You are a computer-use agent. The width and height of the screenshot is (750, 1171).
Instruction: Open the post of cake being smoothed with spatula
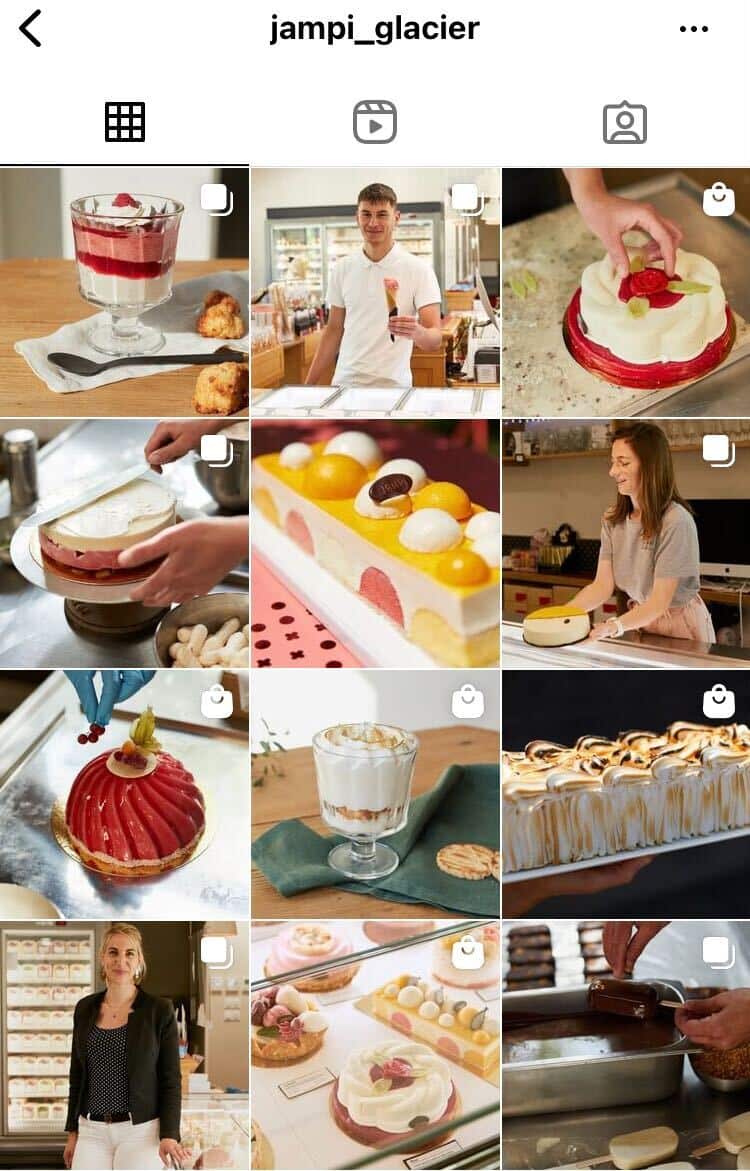point(124,543)
